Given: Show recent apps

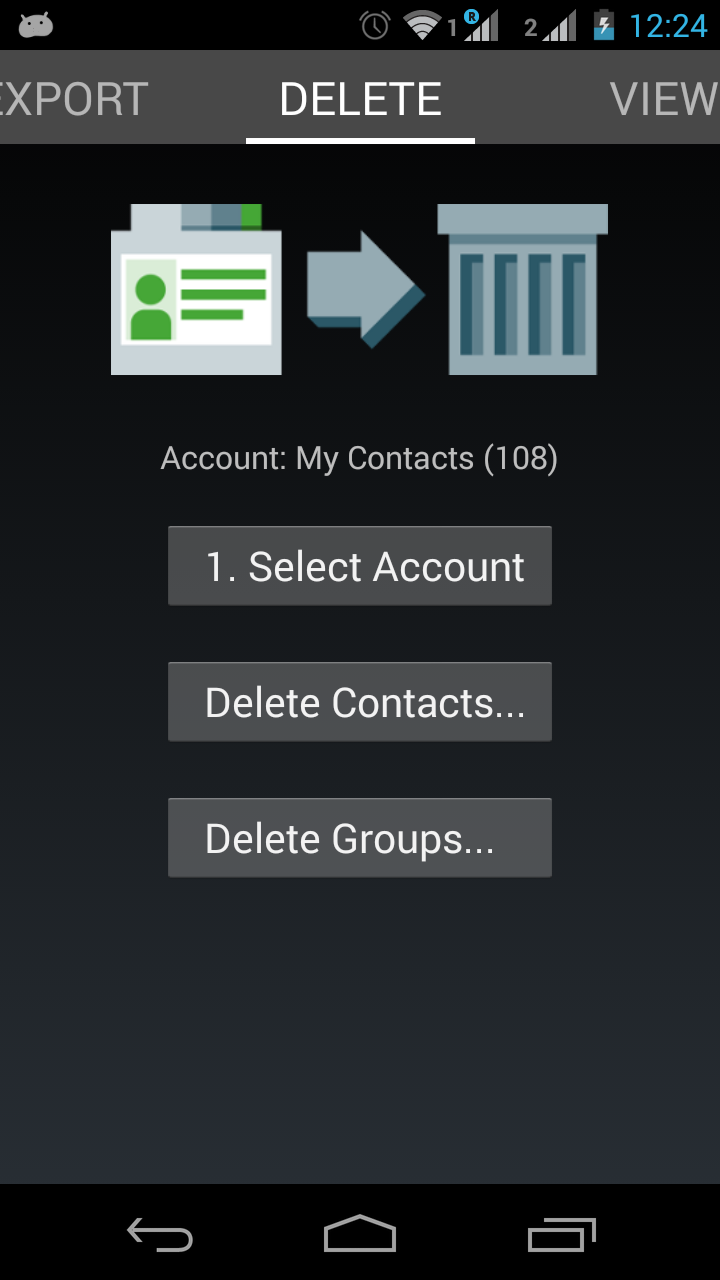Looking at the screenshot, I should [x=561, y=1234].
